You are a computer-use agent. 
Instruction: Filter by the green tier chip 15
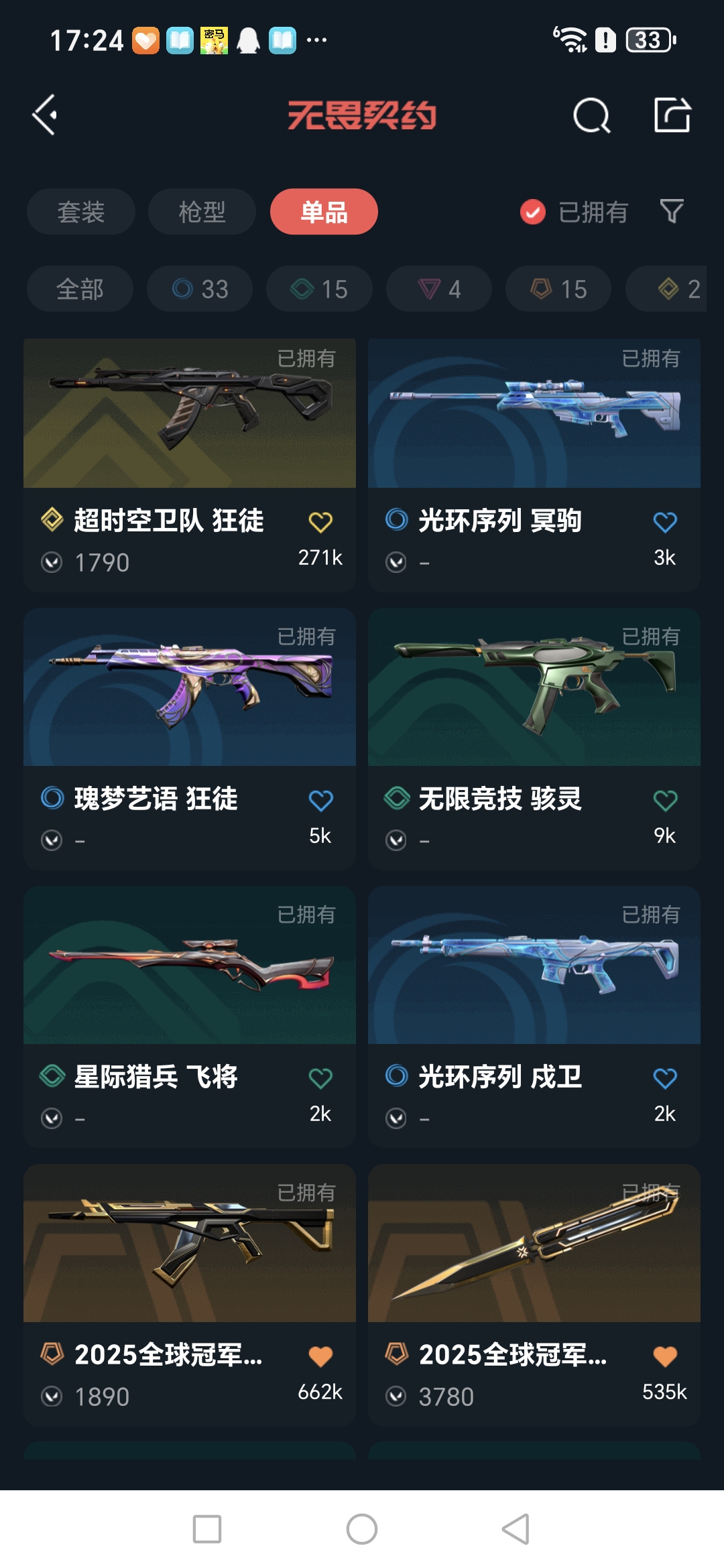click(x=319, y=289)
